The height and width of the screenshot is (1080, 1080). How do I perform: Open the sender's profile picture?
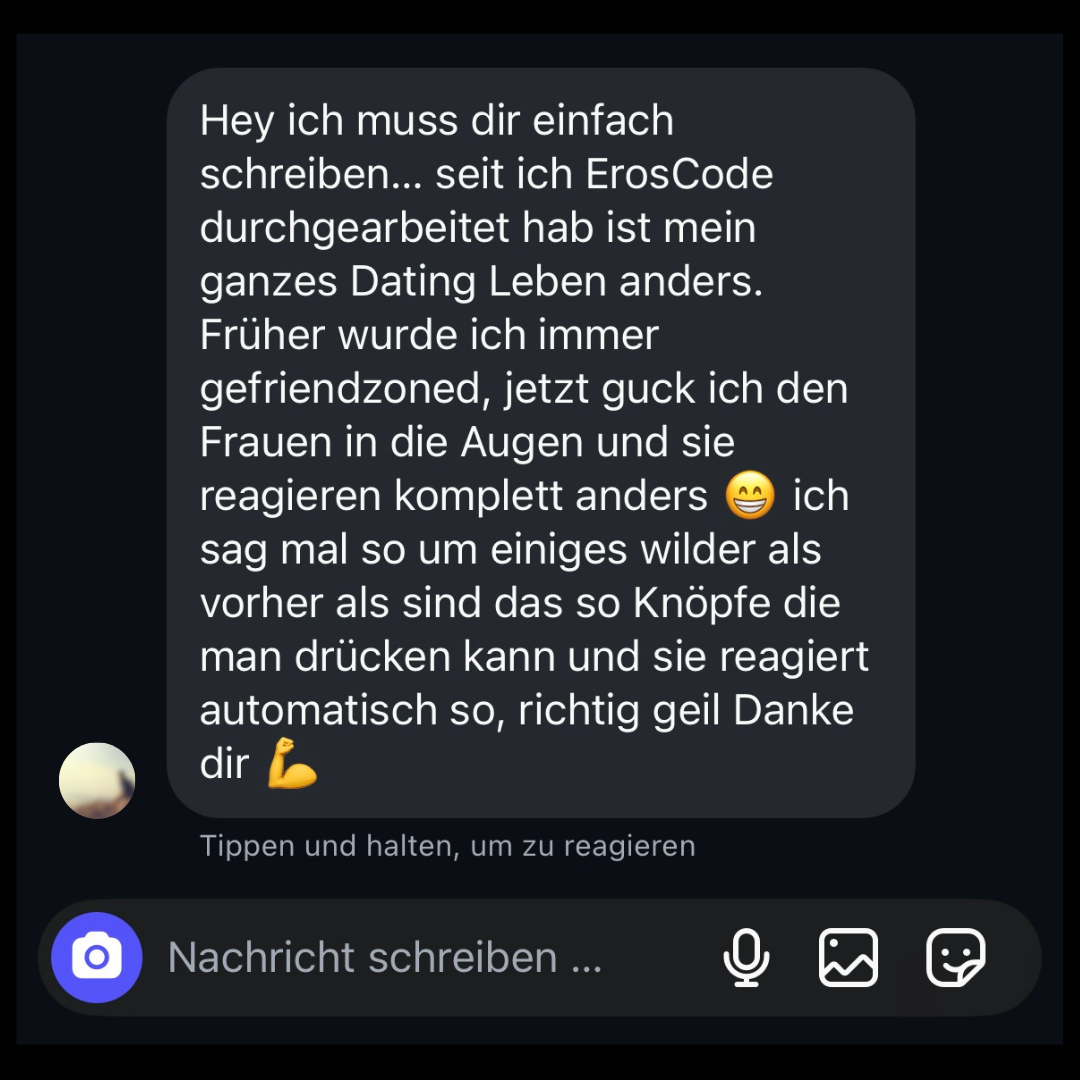point(97,780)
